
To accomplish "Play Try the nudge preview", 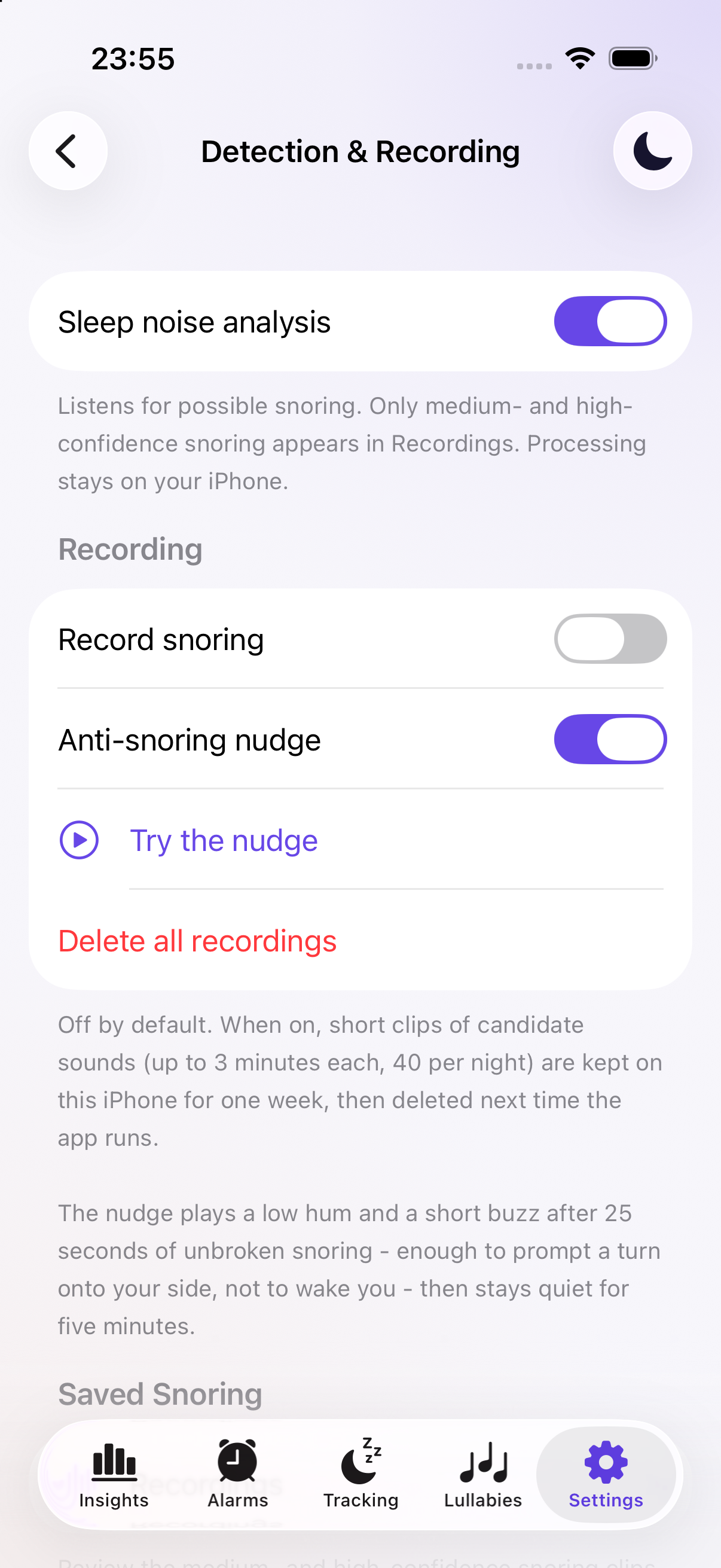I will click(360, 840).
